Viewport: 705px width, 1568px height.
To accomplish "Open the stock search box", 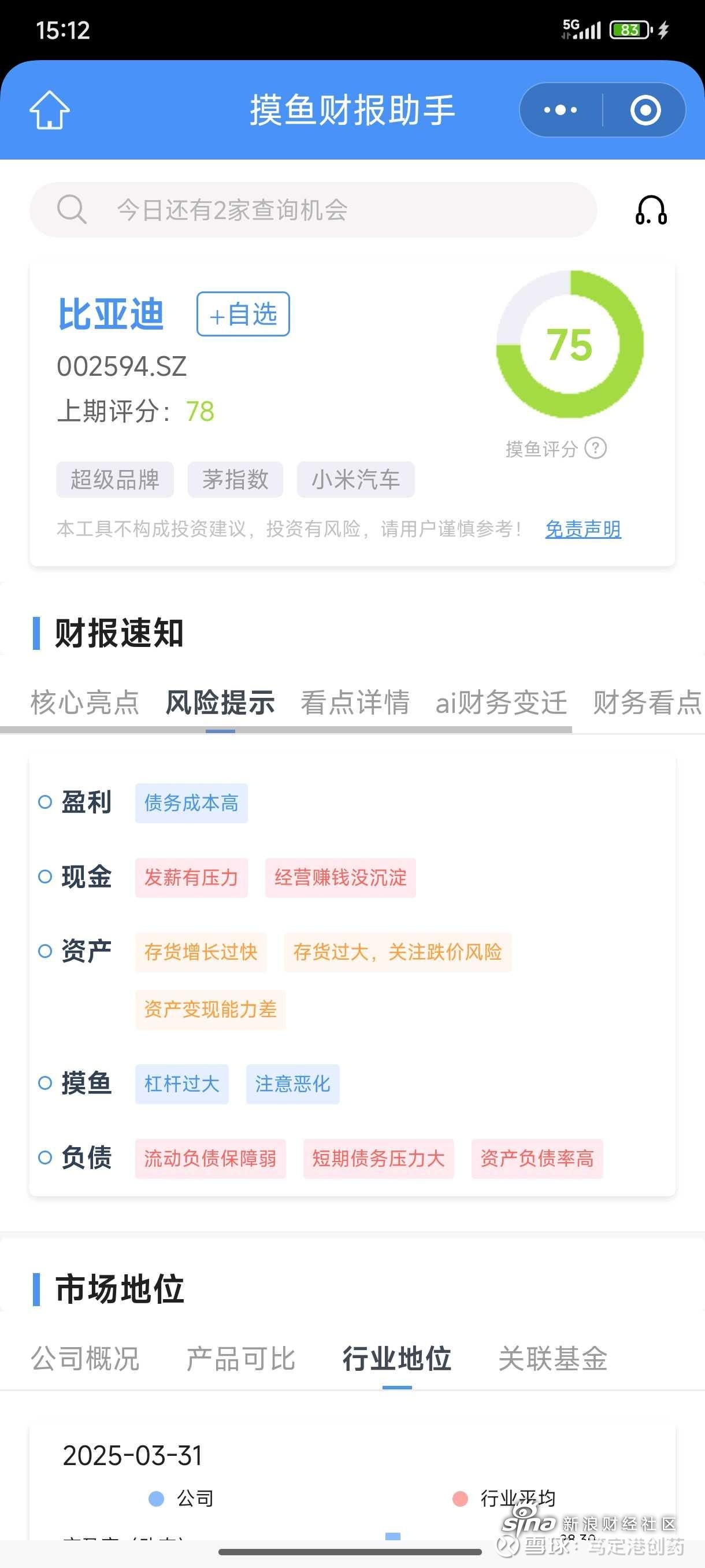I will [x=313, y=210].
